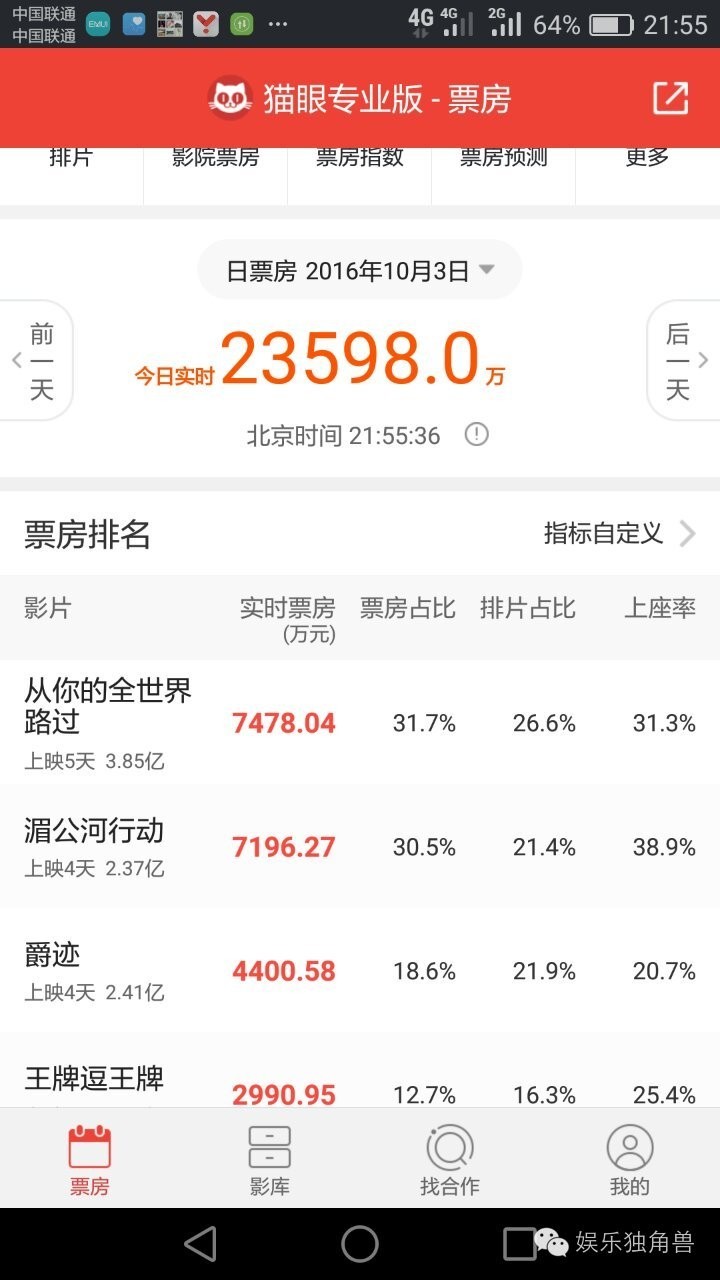Go to previous day 前一天
This screenshot has height=1280, width=720.
(38, 360)
